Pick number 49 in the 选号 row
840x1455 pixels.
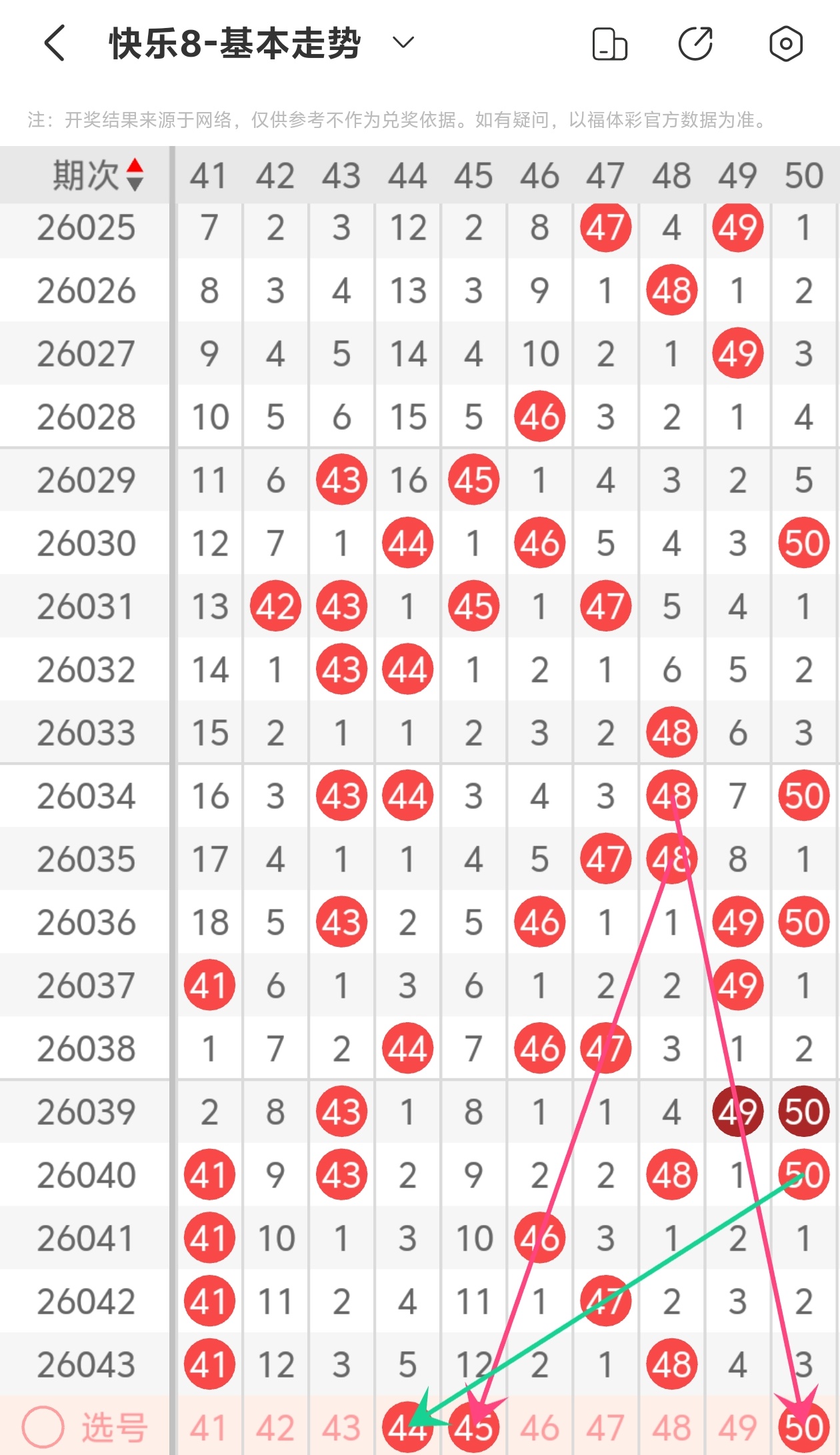tap(737, 1428)
